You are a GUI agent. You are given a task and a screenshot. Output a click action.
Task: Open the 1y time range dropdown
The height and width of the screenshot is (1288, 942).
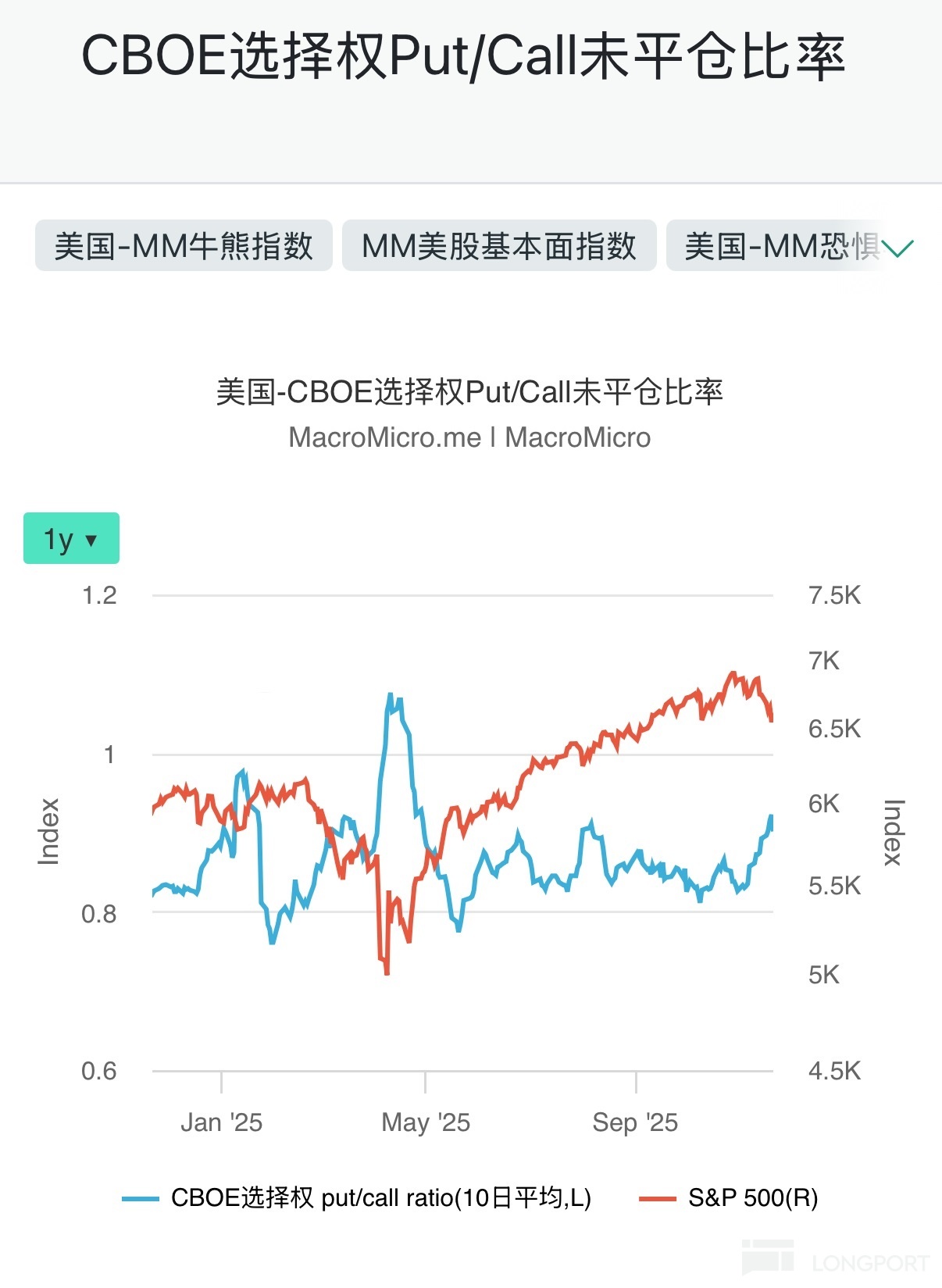71,539
